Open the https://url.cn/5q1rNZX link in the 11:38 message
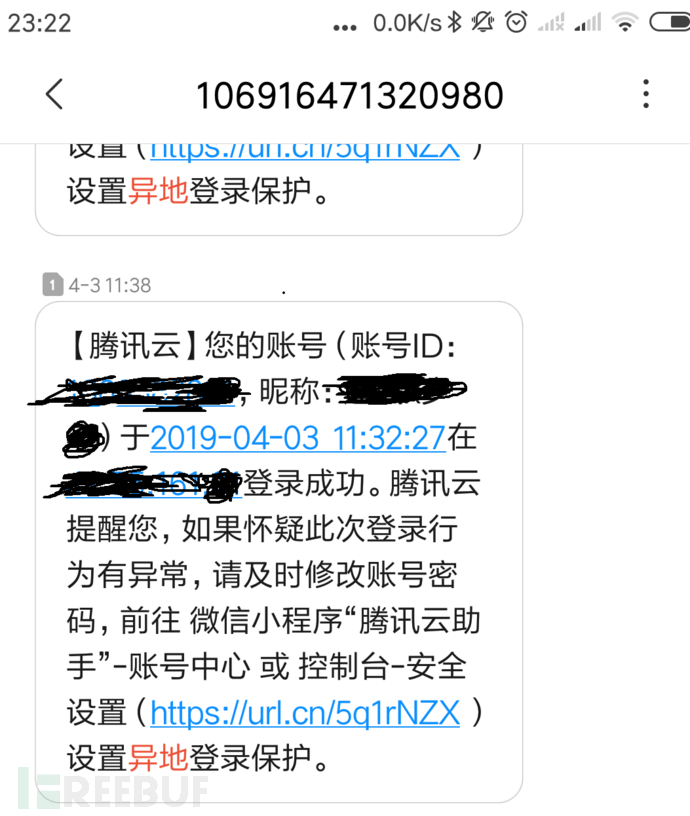 [x=305, y=713]
